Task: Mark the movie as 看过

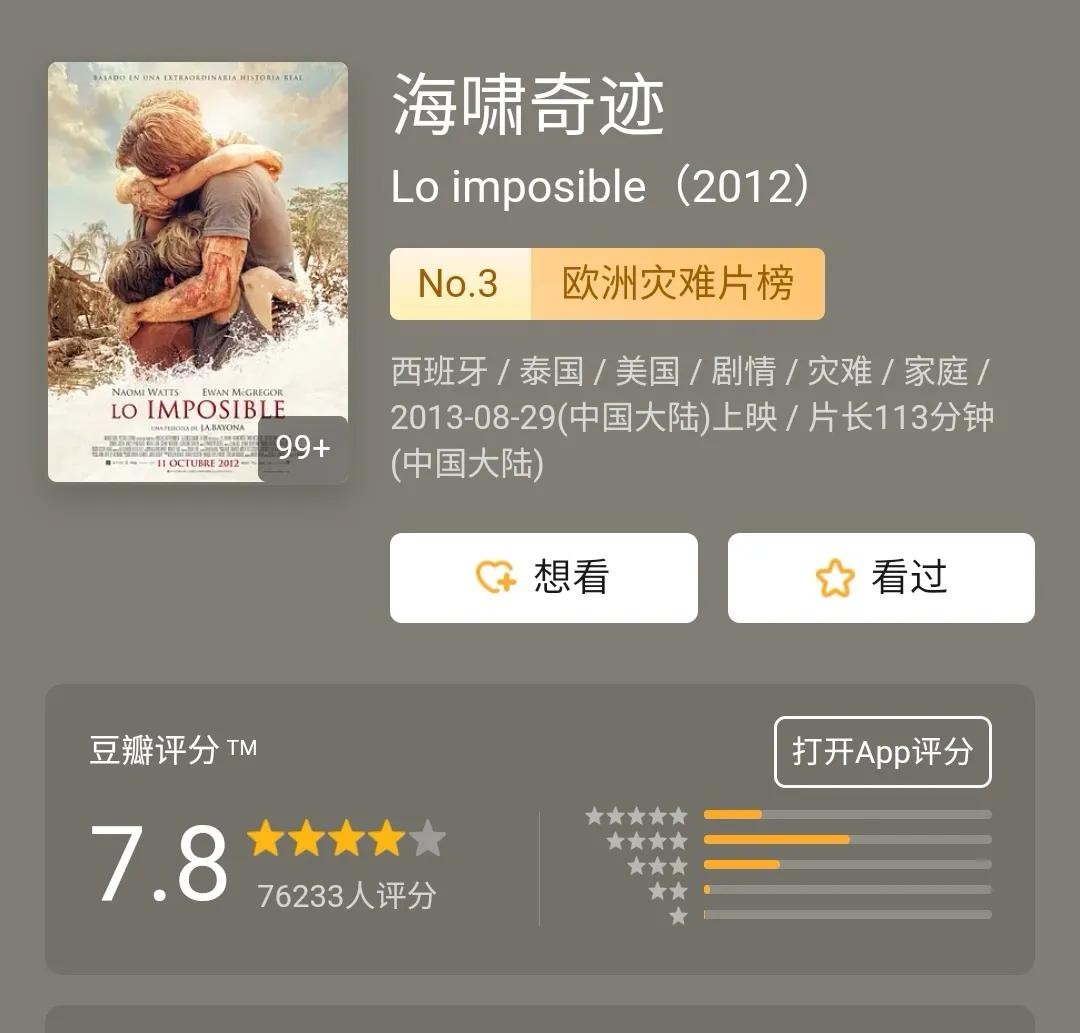Action: 881,578
